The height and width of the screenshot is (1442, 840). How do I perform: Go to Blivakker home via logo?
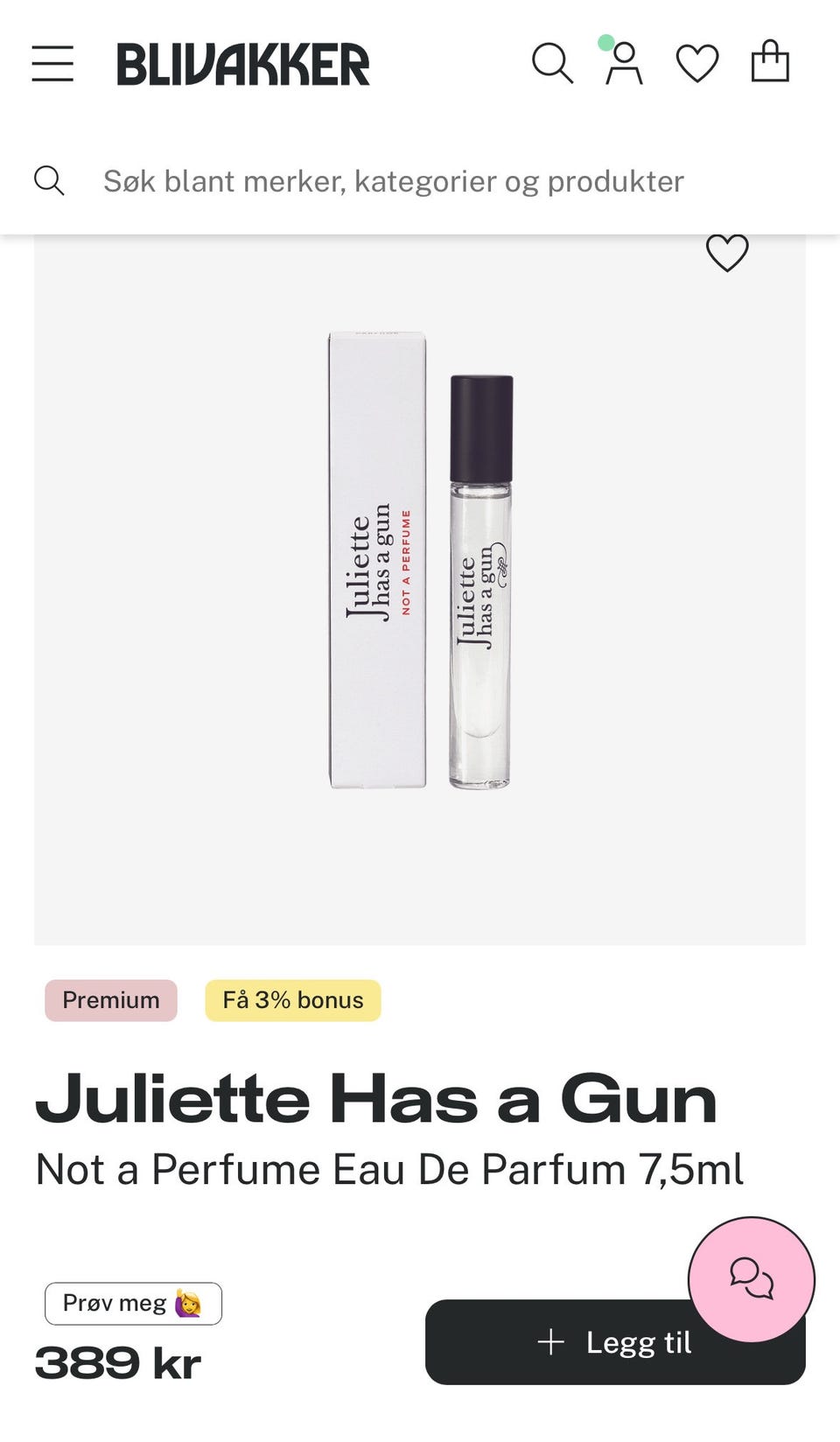[243, 64]
